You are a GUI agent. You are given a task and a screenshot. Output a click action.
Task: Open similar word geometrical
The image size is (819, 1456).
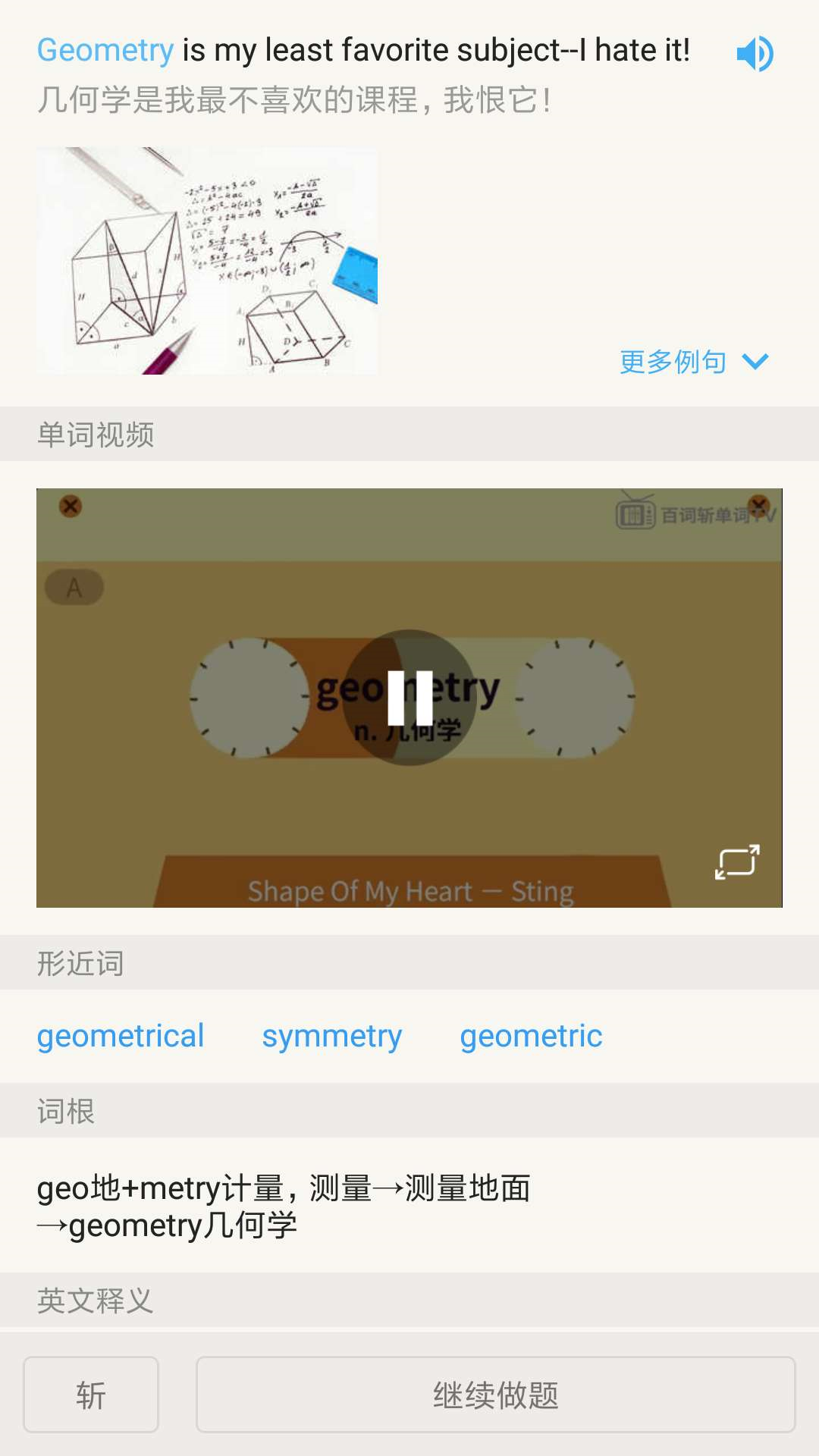[121, 1036]
